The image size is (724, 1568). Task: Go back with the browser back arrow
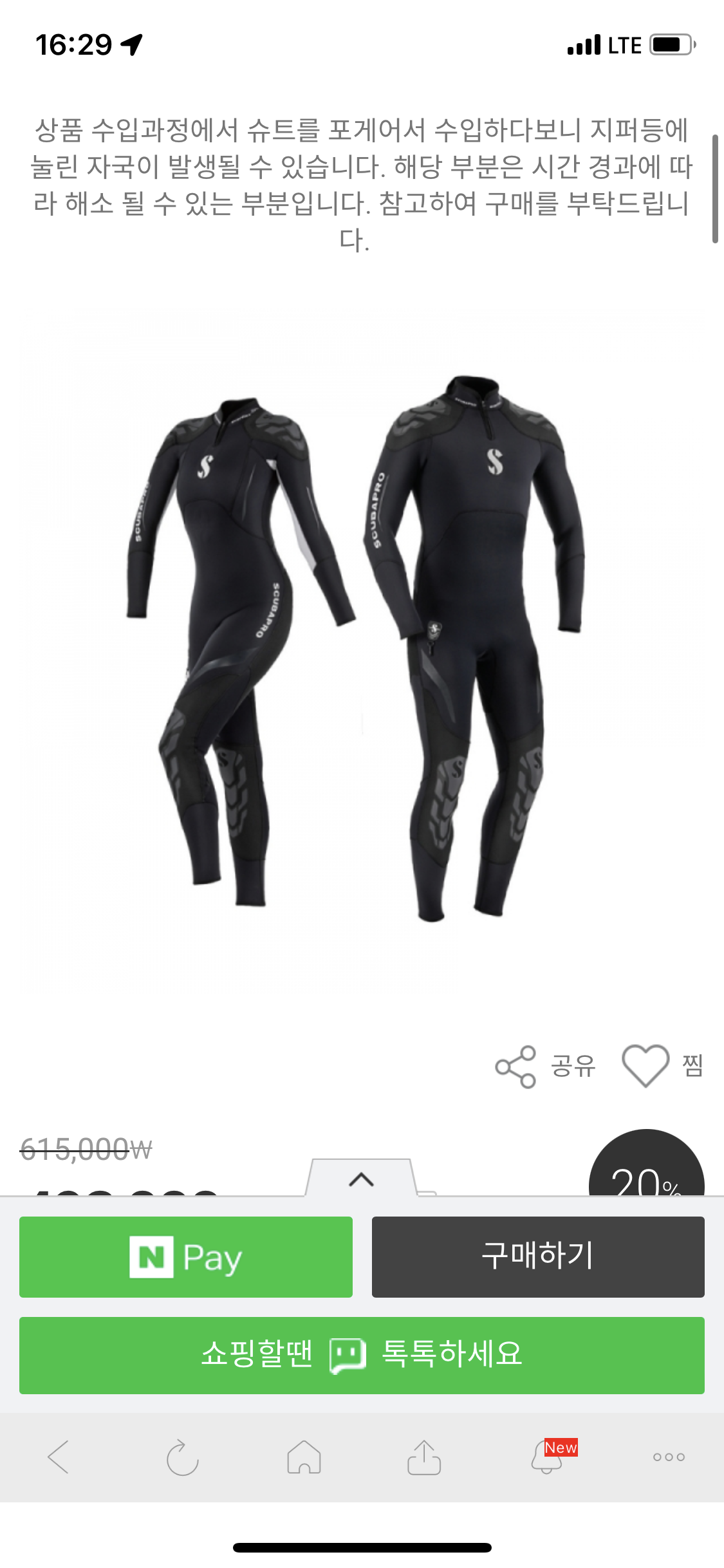[59, 1457]
